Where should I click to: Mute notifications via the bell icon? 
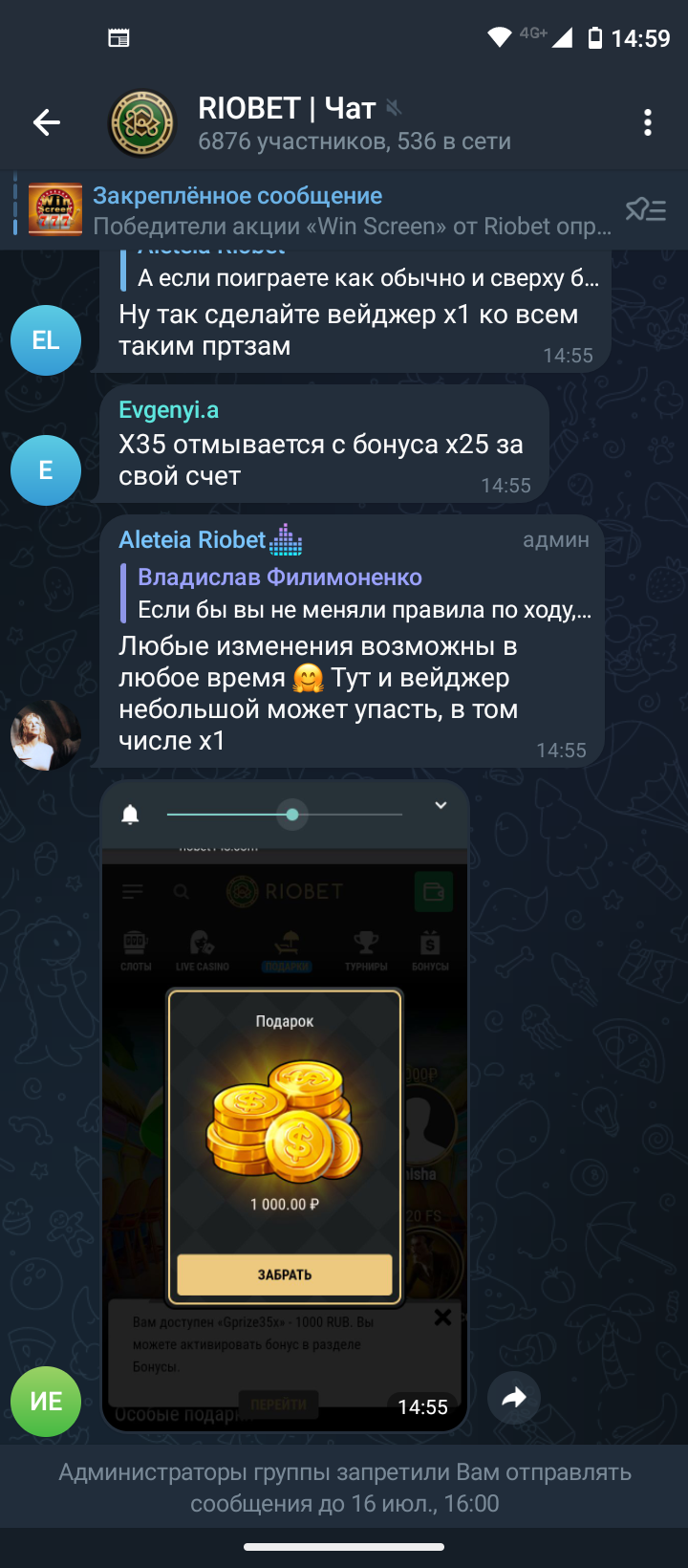[x=131, y=815]
